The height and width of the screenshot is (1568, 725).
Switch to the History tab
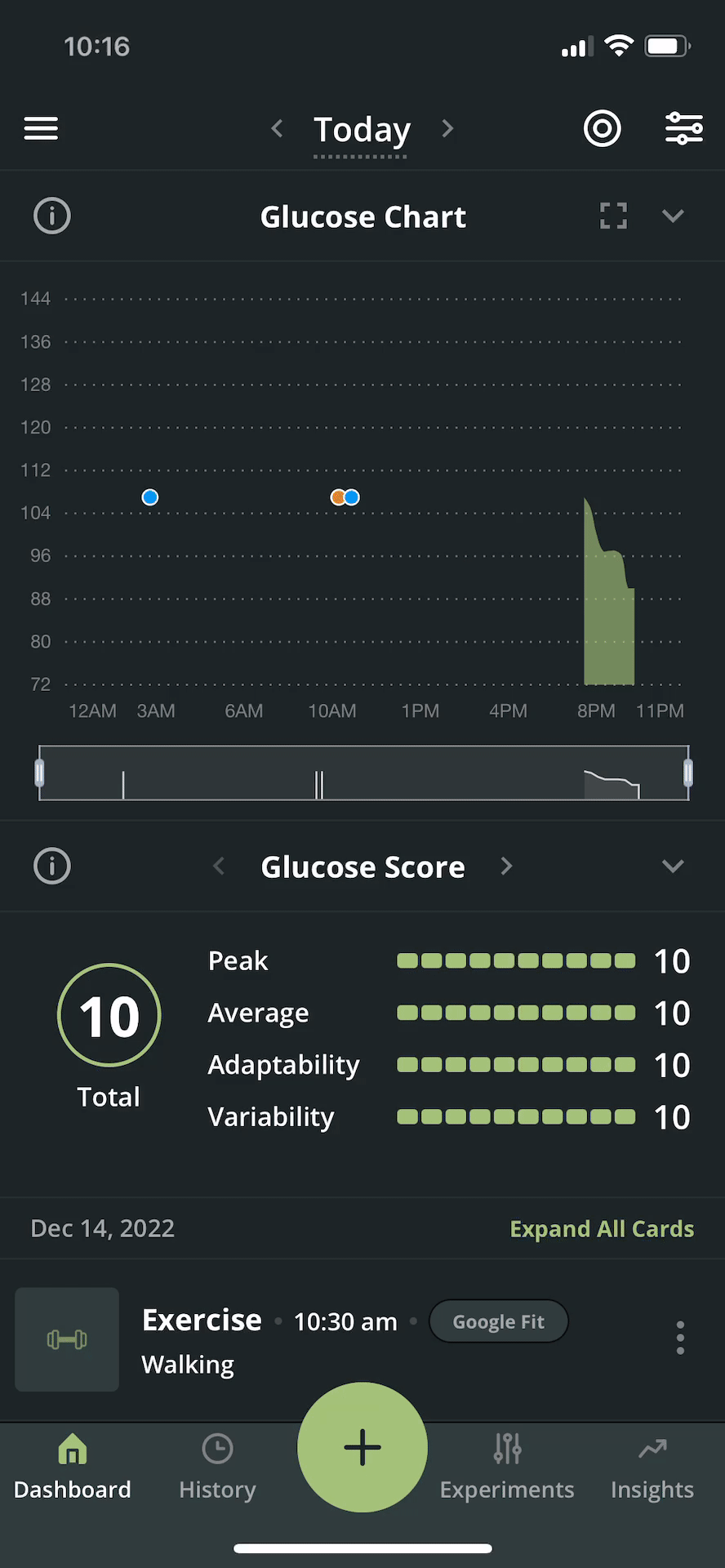point(217,1468)
